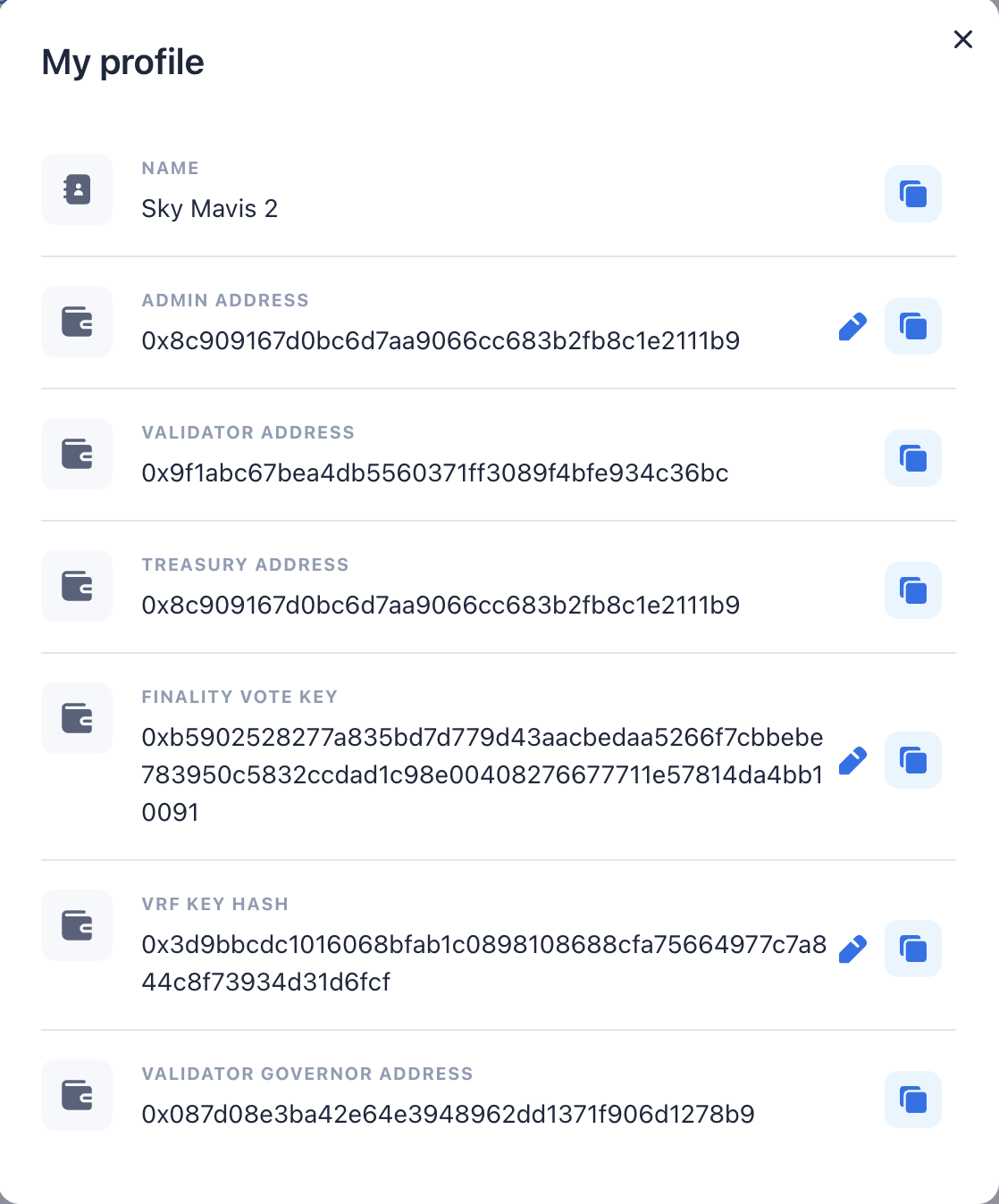Screen dimensions: 999x1204
Task: Copy the validator governor address
Action: pyautogui.click(x=912, y=1099)
